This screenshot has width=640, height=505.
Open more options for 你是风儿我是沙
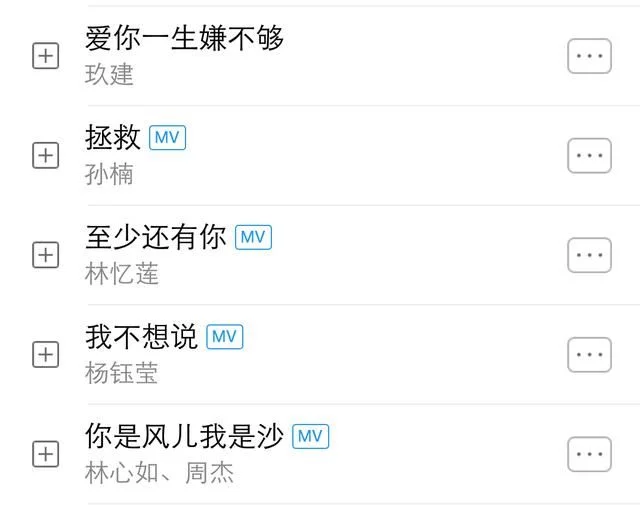[589, 454]
